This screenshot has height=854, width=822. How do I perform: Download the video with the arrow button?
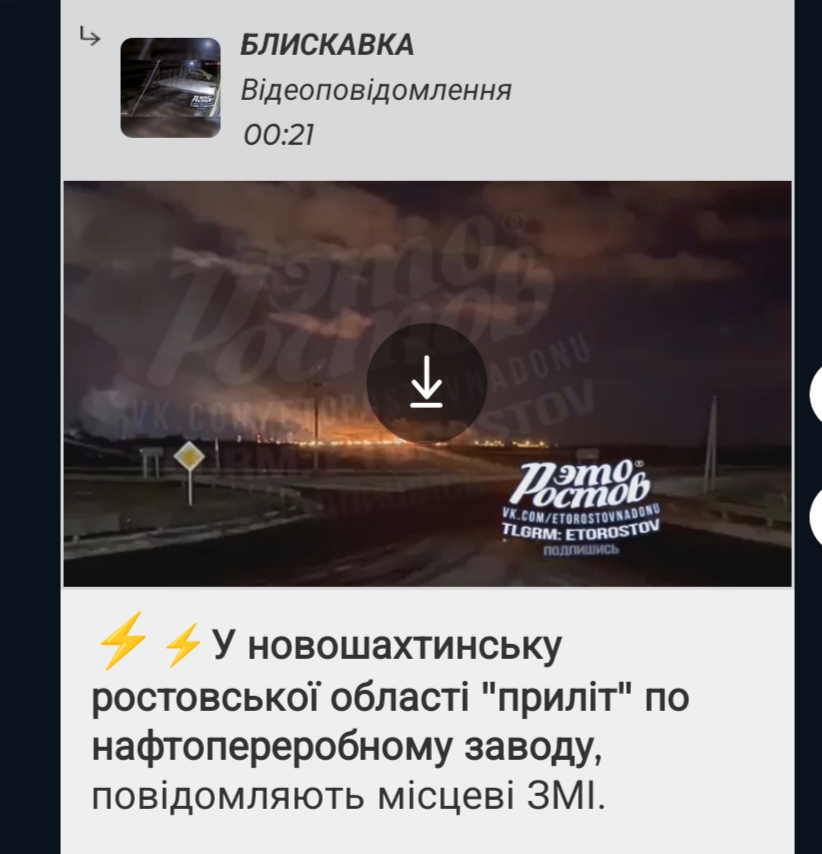(426, 383)
